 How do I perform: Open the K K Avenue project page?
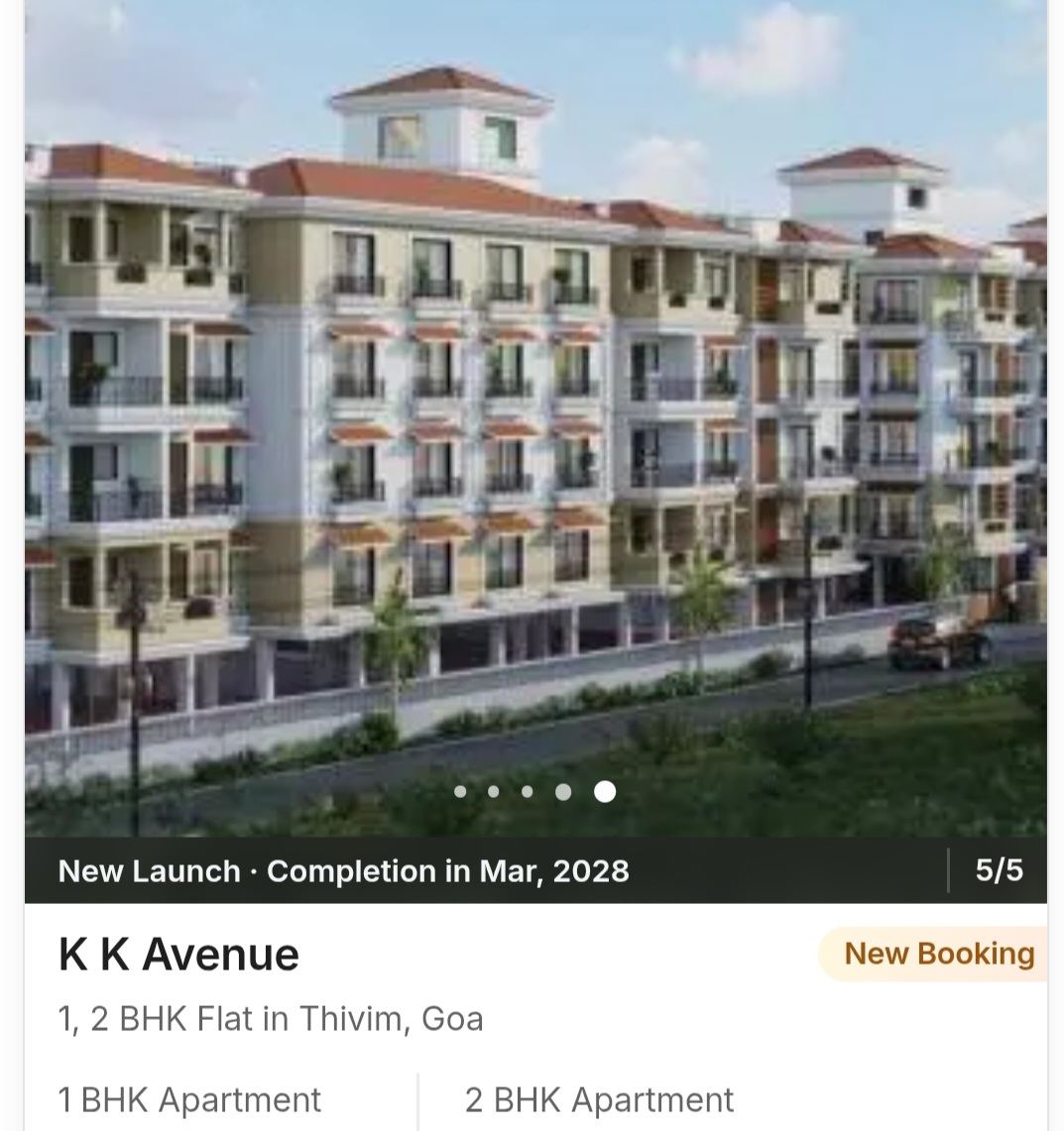(x=178, y=954)
